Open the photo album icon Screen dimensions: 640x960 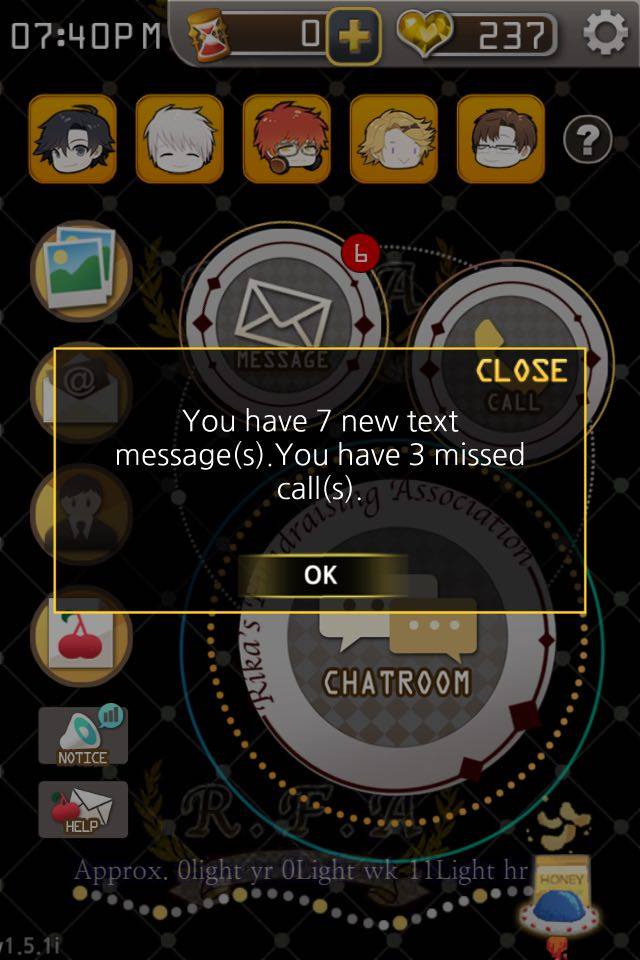pyautogui.click(x=81, y=263)
